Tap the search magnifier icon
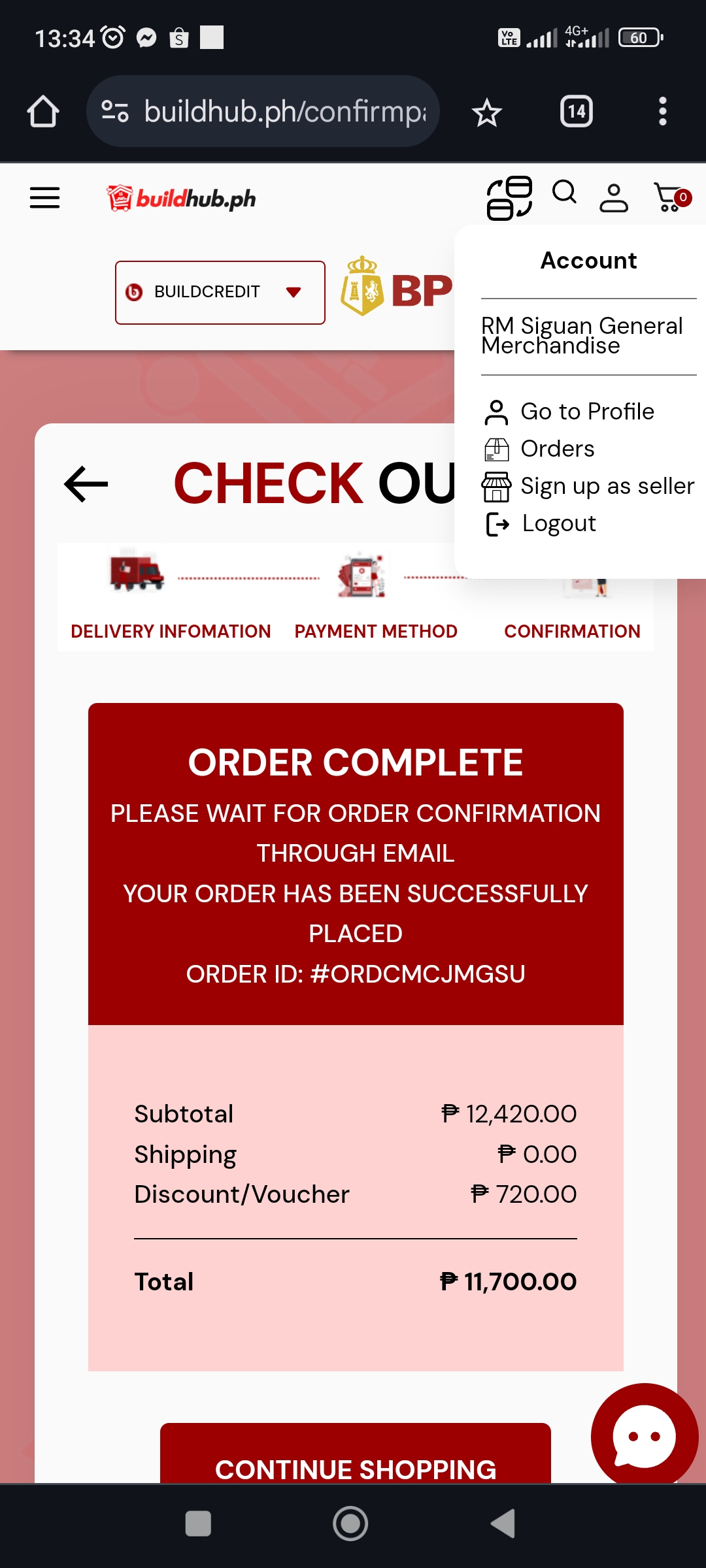 click(564, 193)
